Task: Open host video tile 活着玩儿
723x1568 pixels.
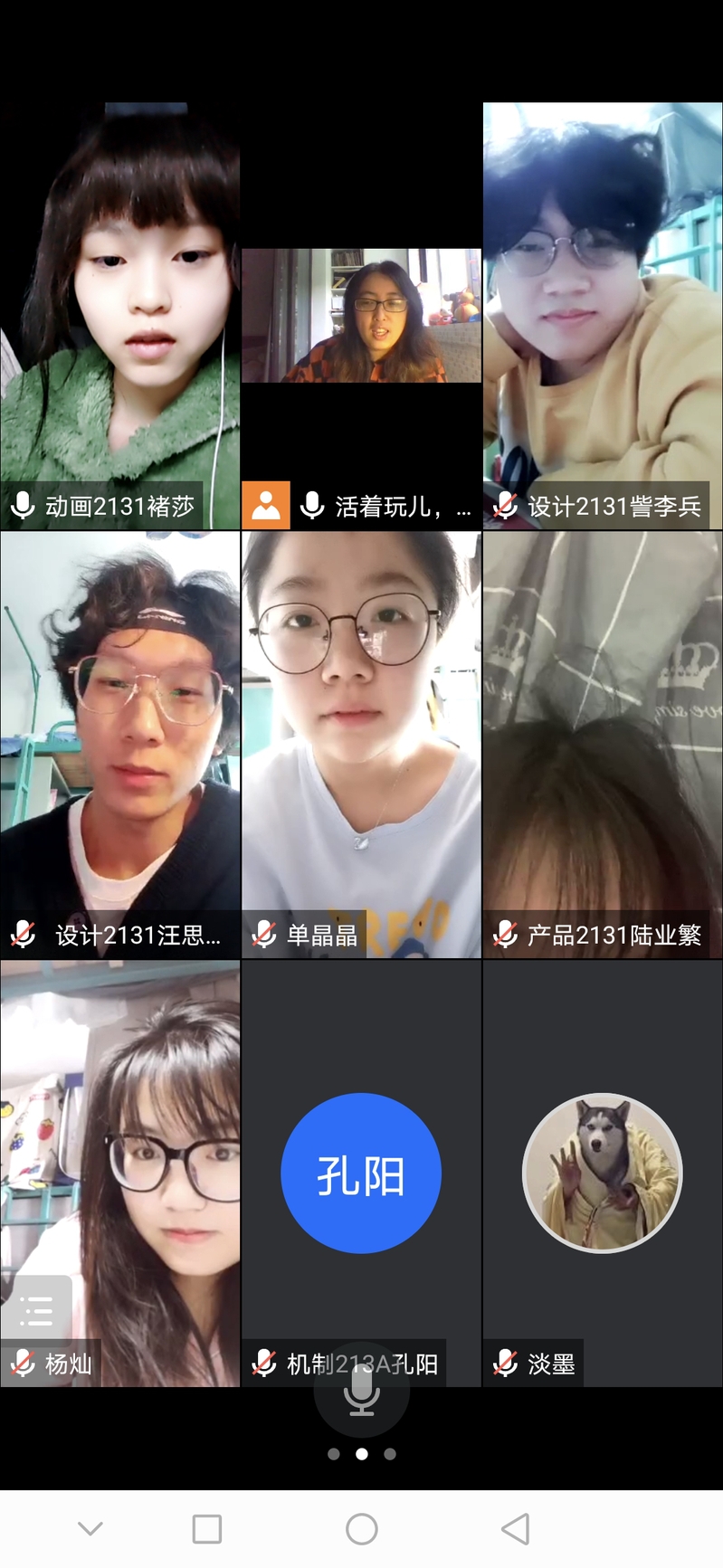Action: (x=361, y=315)
